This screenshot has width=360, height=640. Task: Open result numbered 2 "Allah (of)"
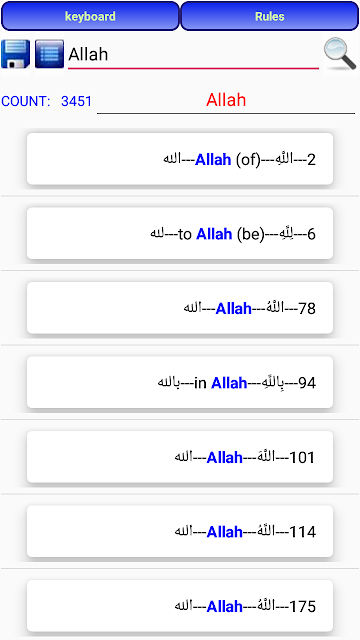point(180,159)
